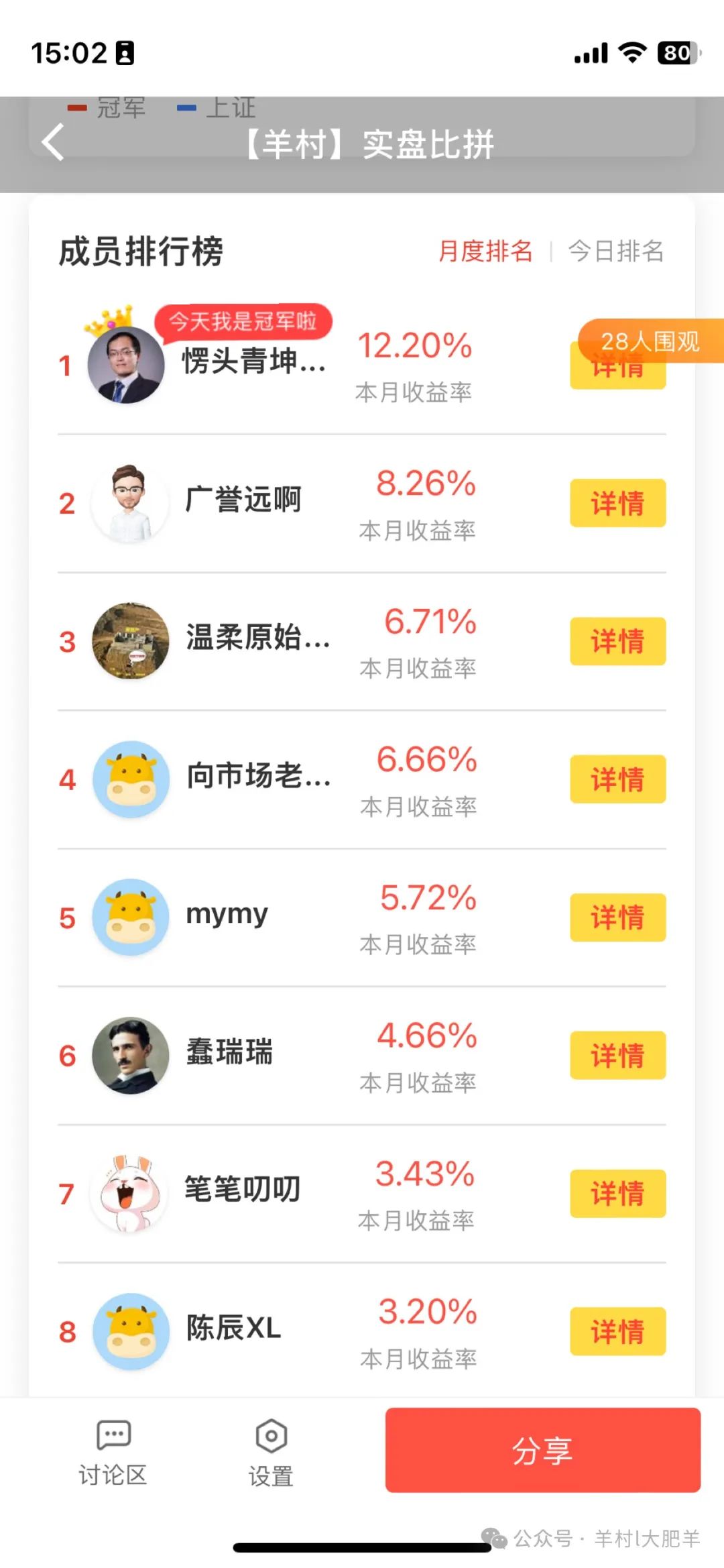The width and height of the screenshot is (724, 1568).
Task: Tap the red 分享 share button
Action: 542,1451
